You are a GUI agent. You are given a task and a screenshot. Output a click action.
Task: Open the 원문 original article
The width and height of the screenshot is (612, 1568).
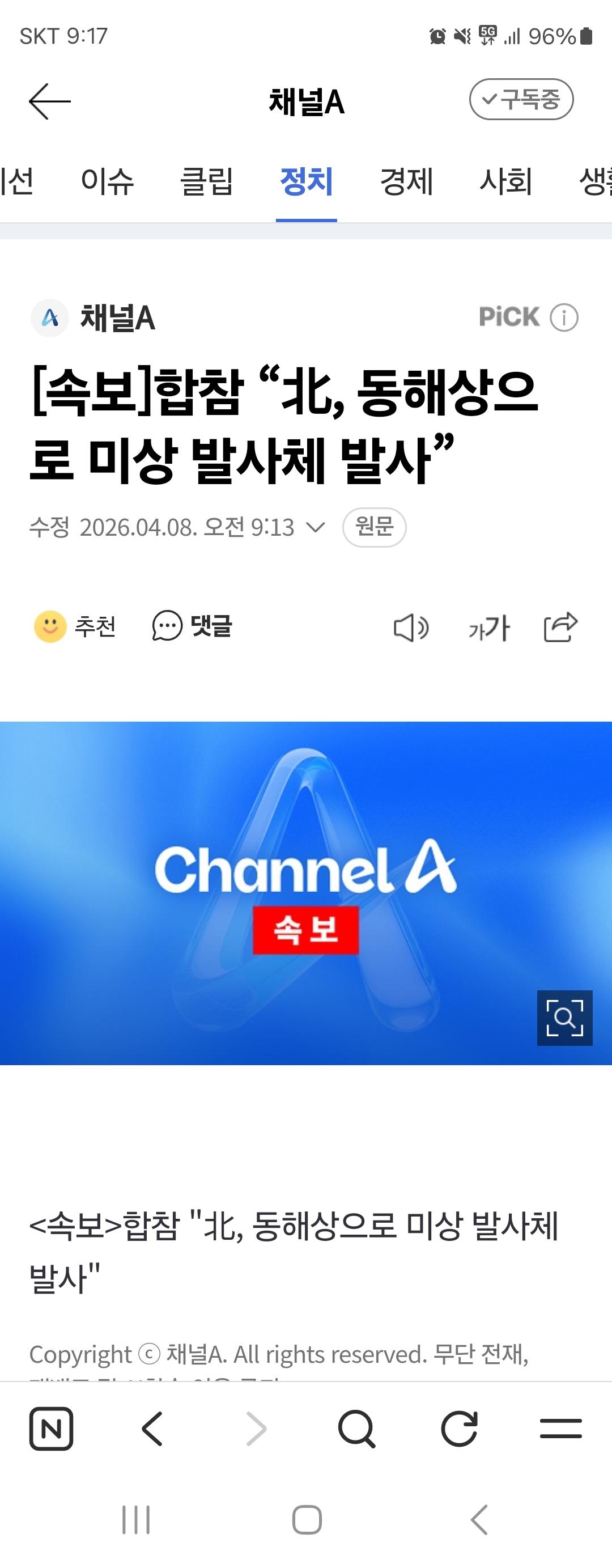point(374,527)
